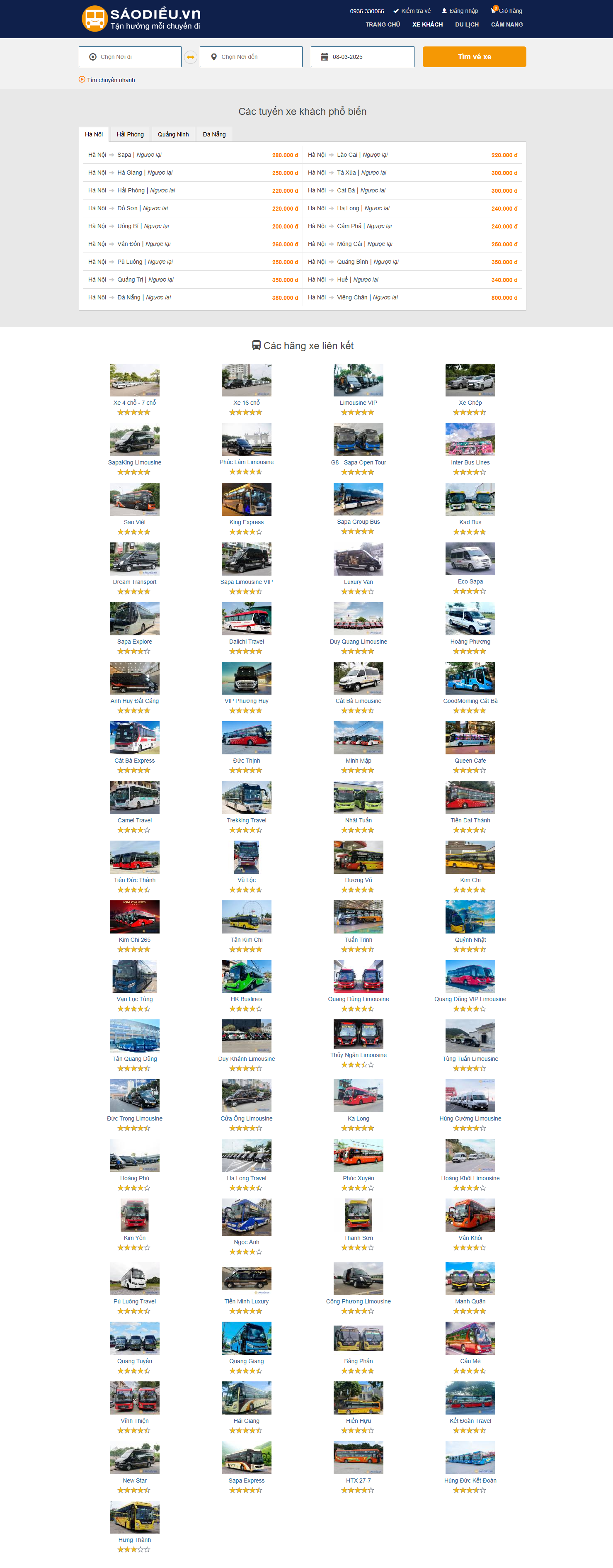Open the Hà Nội to Sapa route

(x=124, y=155)
